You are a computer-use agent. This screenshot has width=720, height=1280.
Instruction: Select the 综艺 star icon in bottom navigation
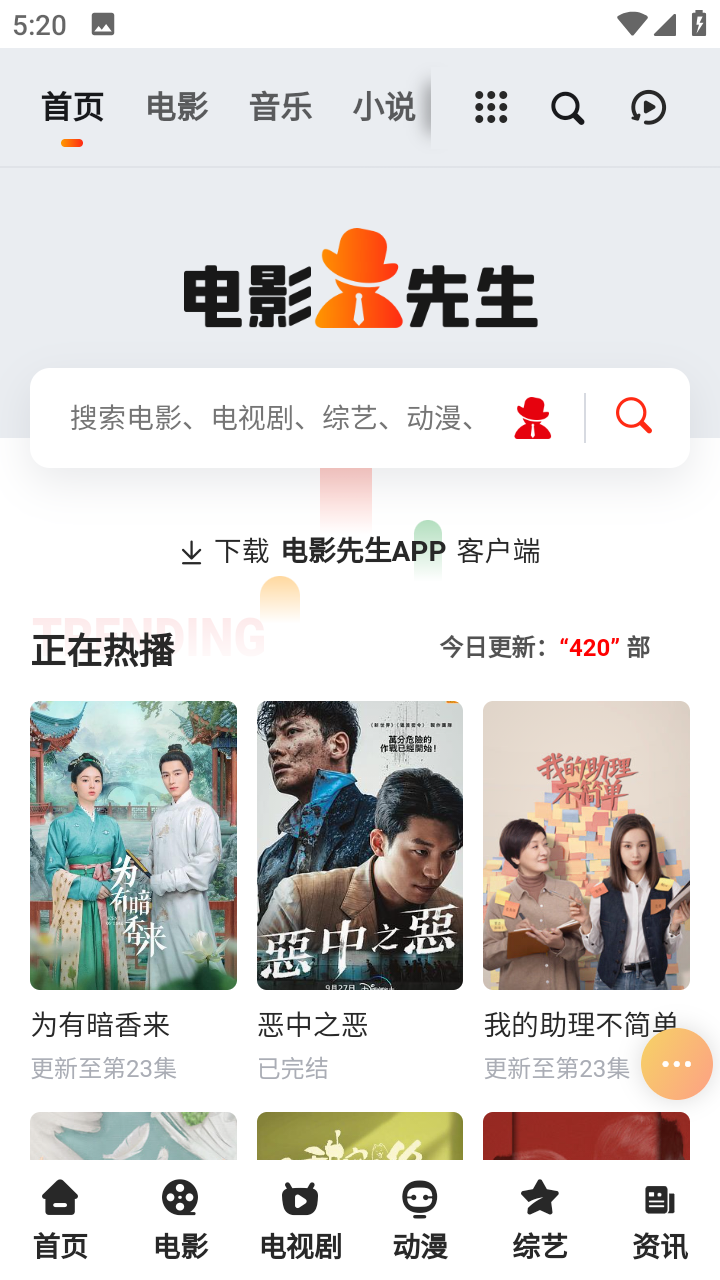point(540,1197)
